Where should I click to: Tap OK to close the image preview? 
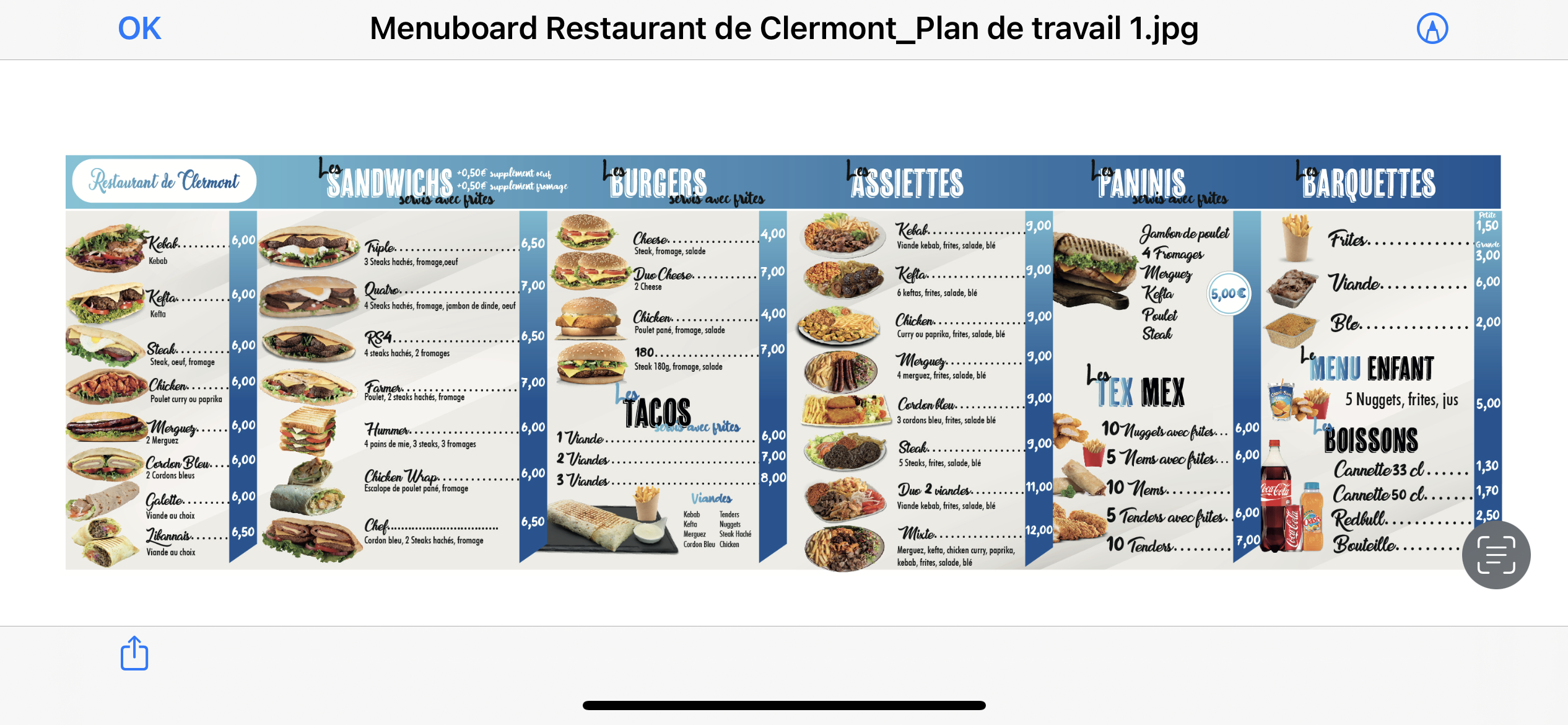tap(139, 29)
